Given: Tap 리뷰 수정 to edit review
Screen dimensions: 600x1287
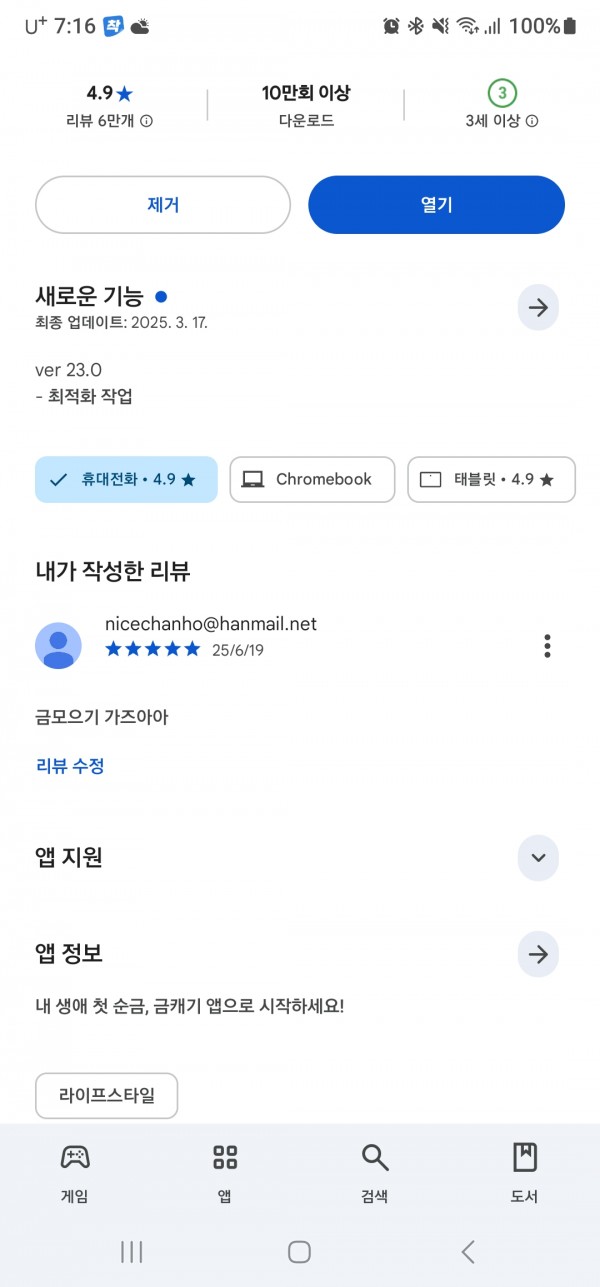Looking at the screenshot, I should tap(70, 766).
